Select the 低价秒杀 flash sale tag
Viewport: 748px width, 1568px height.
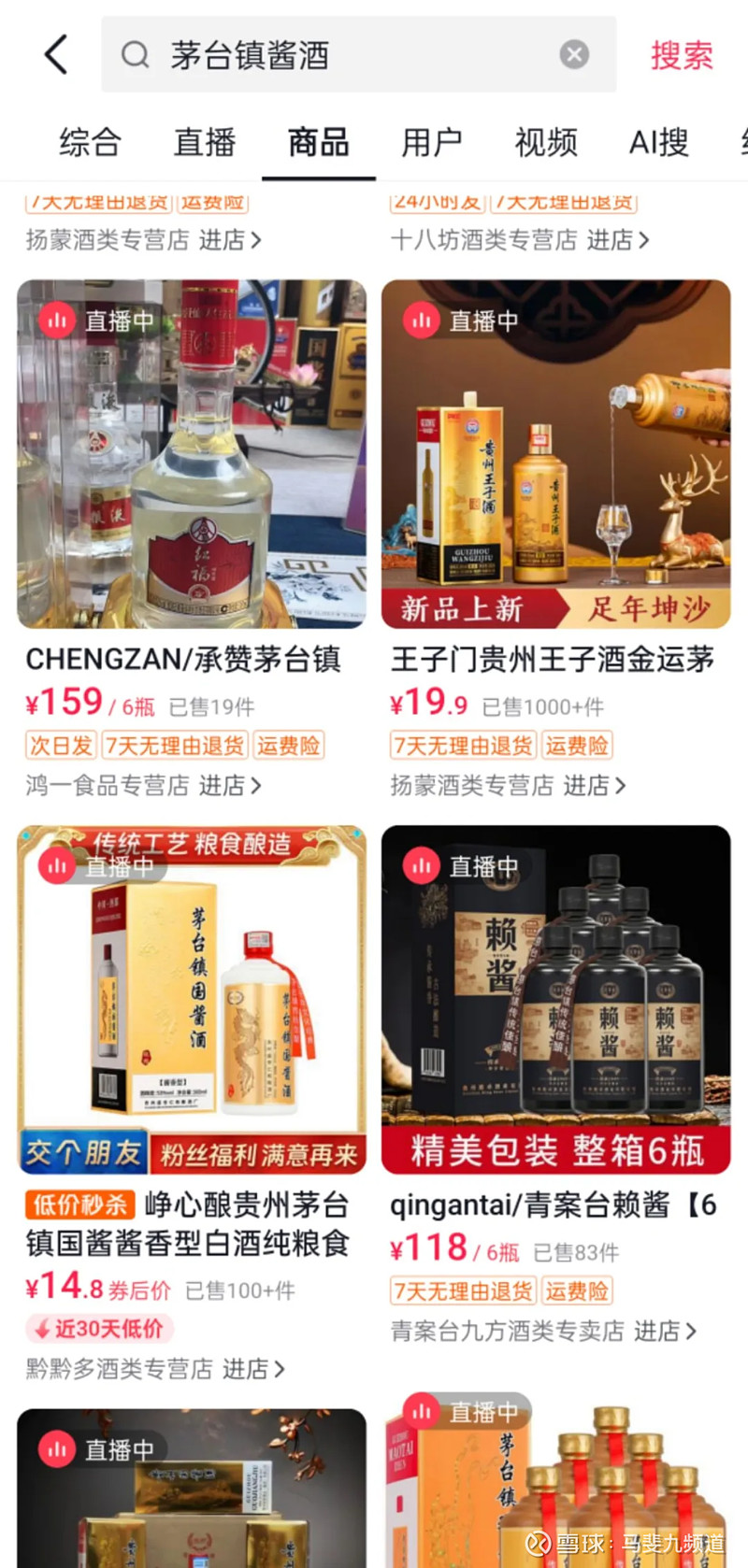click(x=79, y=1205)
